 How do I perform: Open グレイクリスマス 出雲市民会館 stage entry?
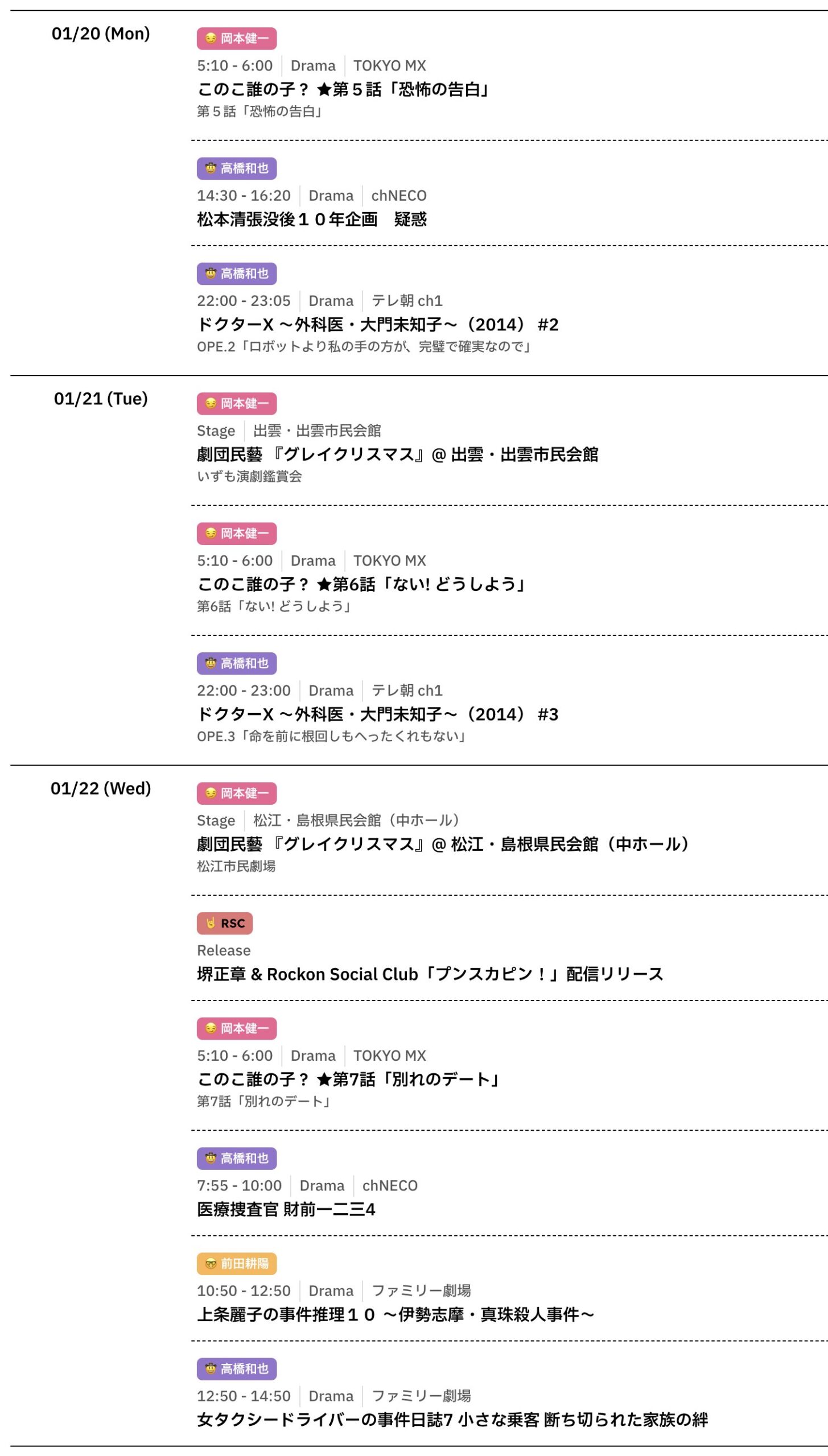tap(397, 454)
